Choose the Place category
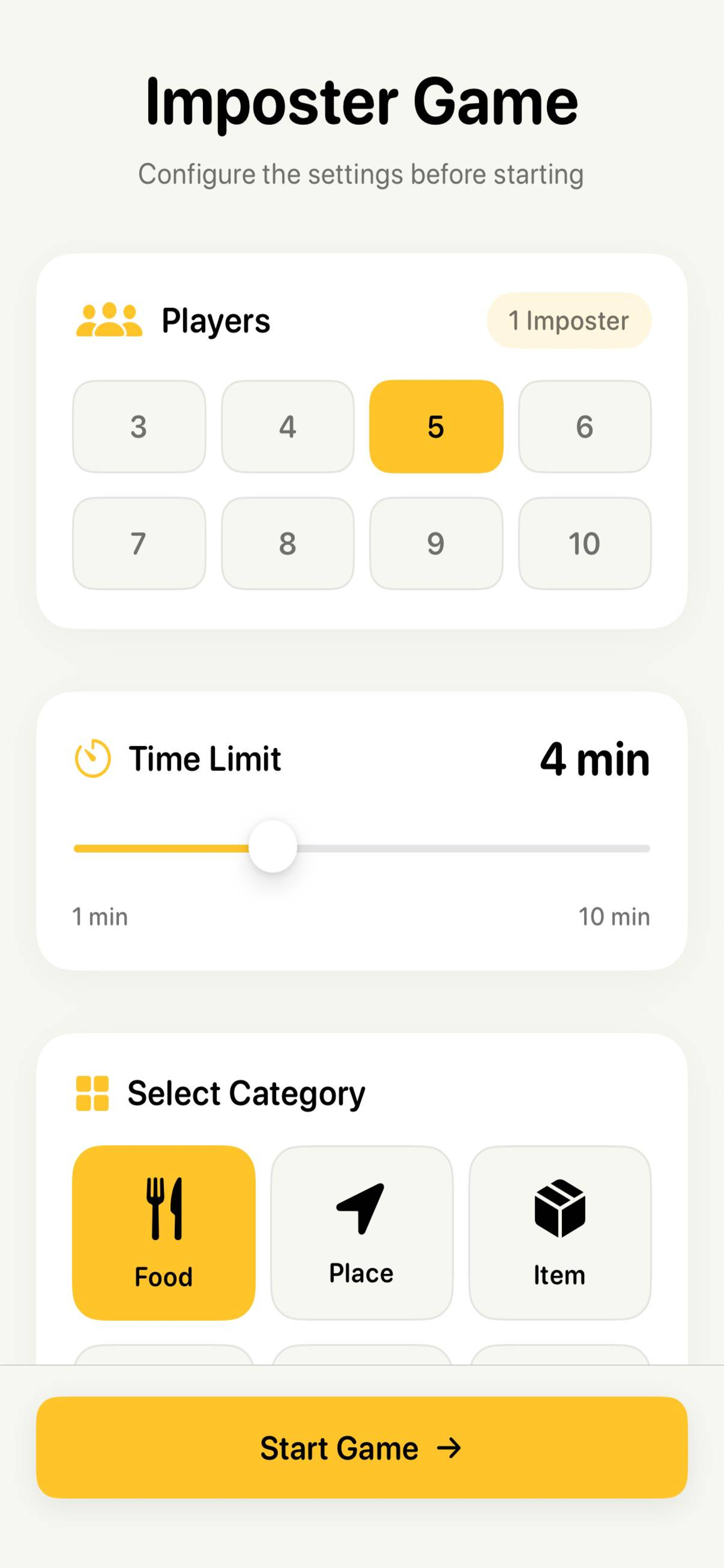This screenshot has height=1568, width=724. [361, 1232]
